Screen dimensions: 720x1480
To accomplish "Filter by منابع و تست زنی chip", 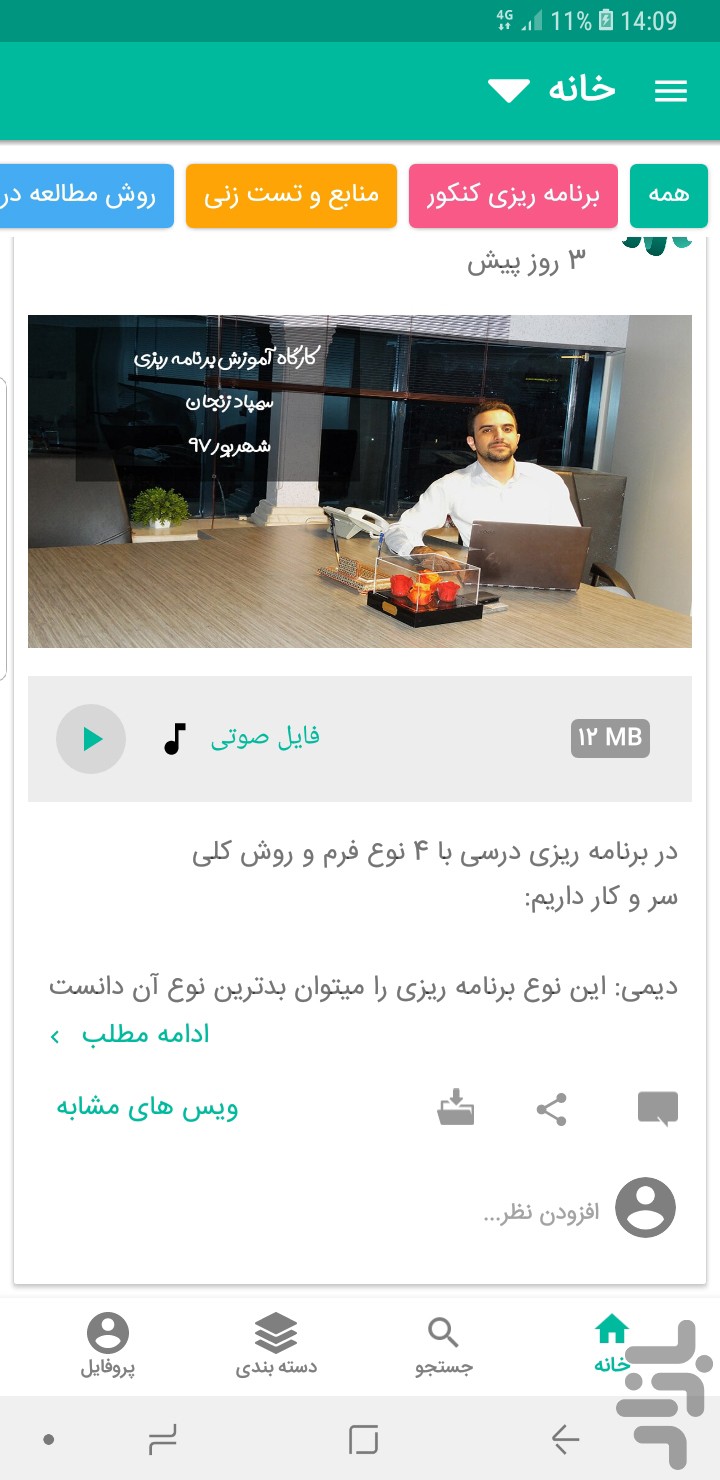I will 291,195.
